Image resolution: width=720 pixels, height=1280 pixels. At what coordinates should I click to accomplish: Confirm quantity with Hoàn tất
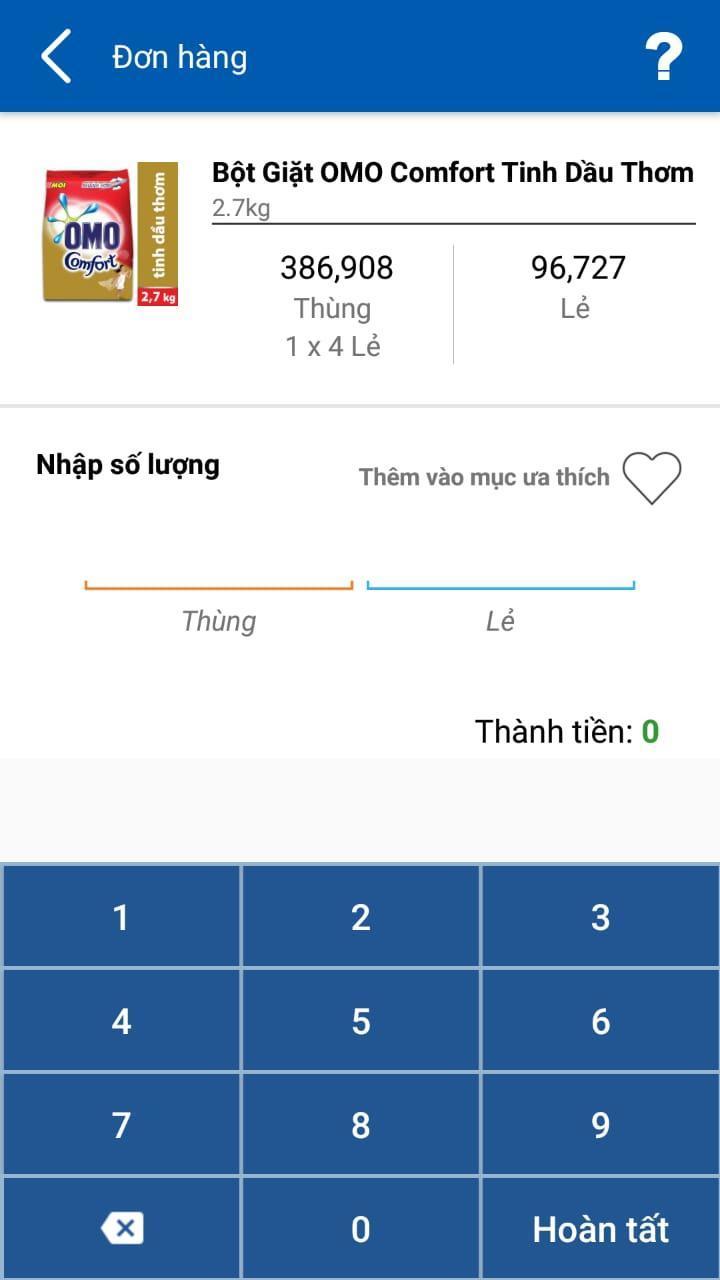point(600,1229)
